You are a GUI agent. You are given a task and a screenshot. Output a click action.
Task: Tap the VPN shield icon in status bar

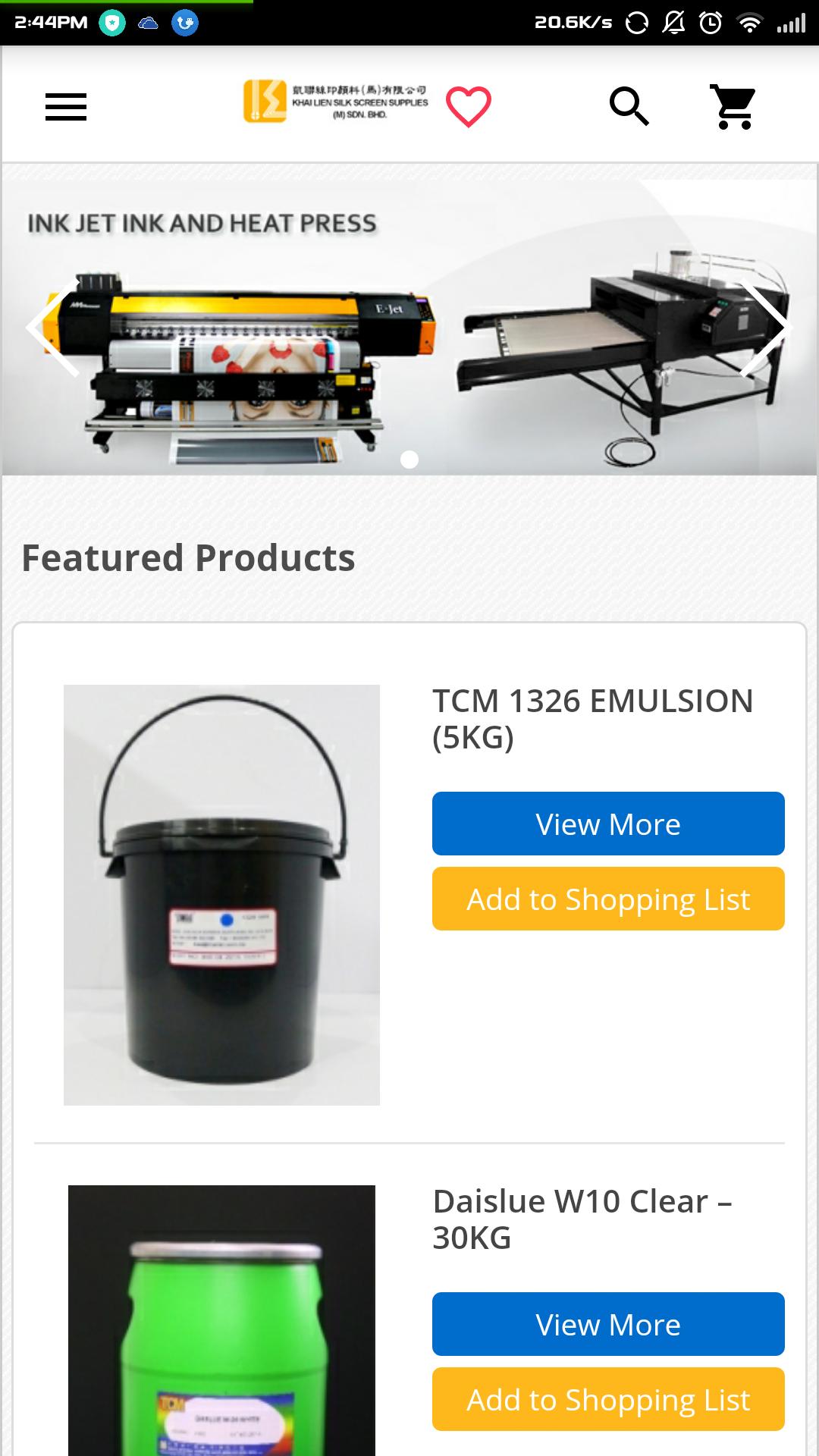(x=112, y=23)
